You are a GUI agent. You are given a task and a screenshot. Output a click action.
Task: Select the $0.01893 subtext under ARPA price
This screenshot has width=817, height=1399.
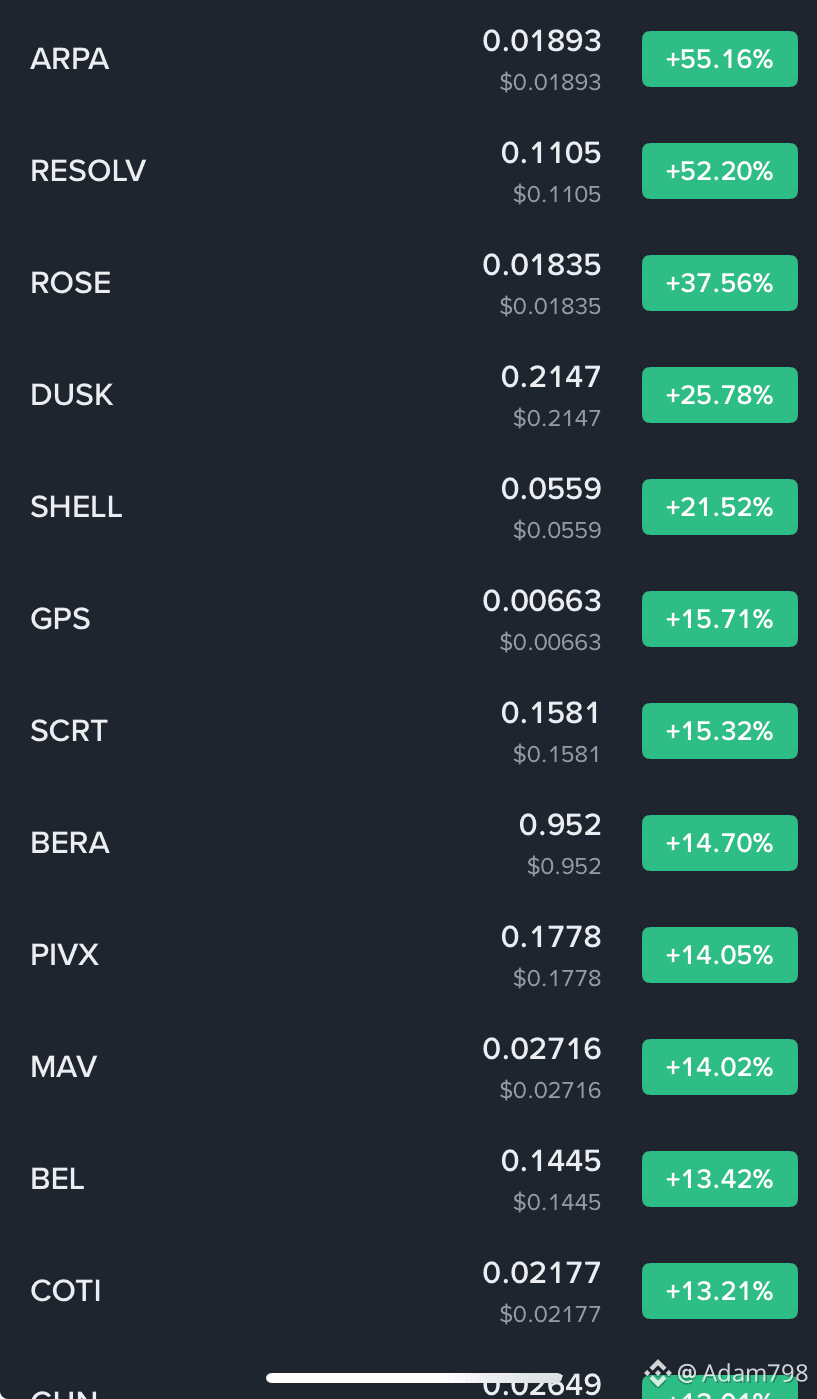click(x=551, y=82)
